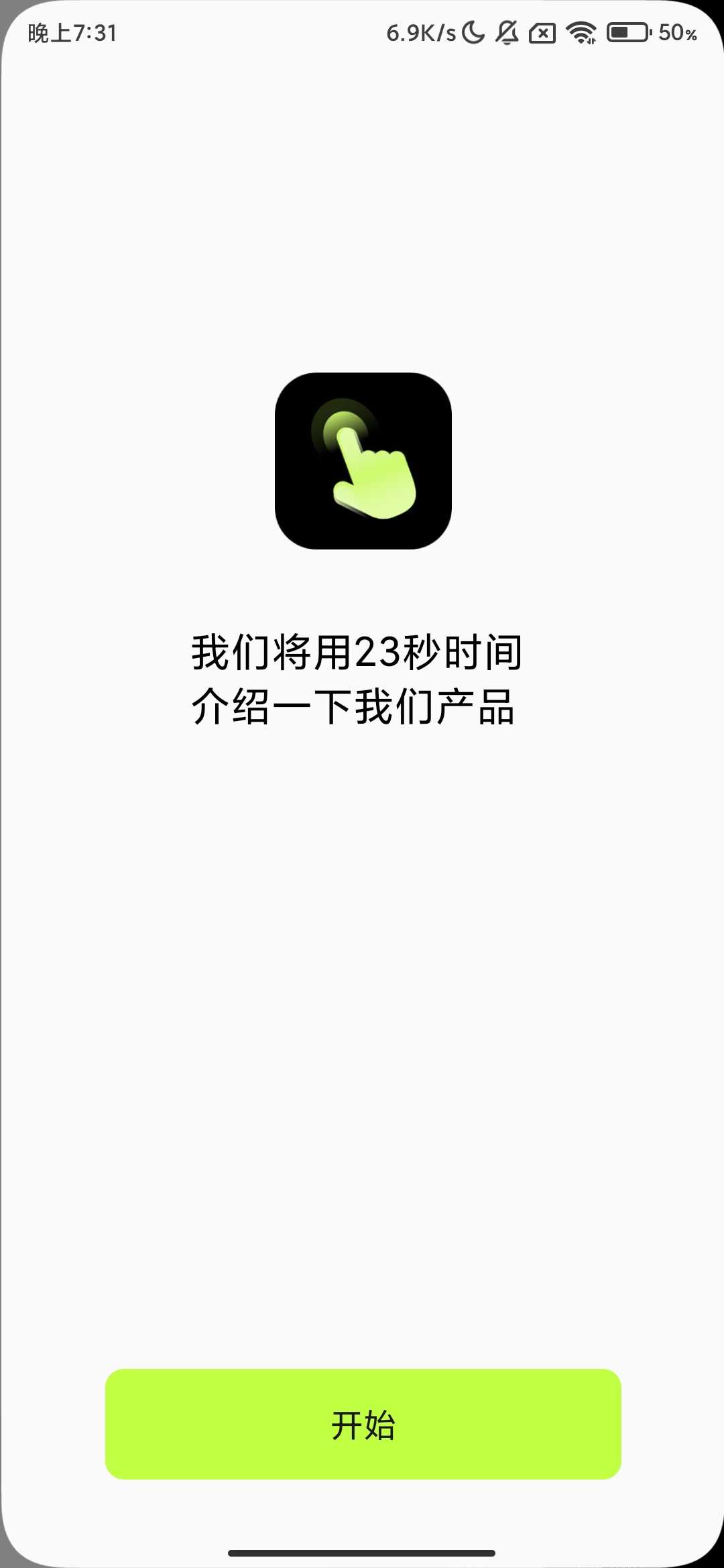Tap the green 开始 button
Image resolution: width=724 pixels, height=1568 pixels.
click(x=363, y=1424)
